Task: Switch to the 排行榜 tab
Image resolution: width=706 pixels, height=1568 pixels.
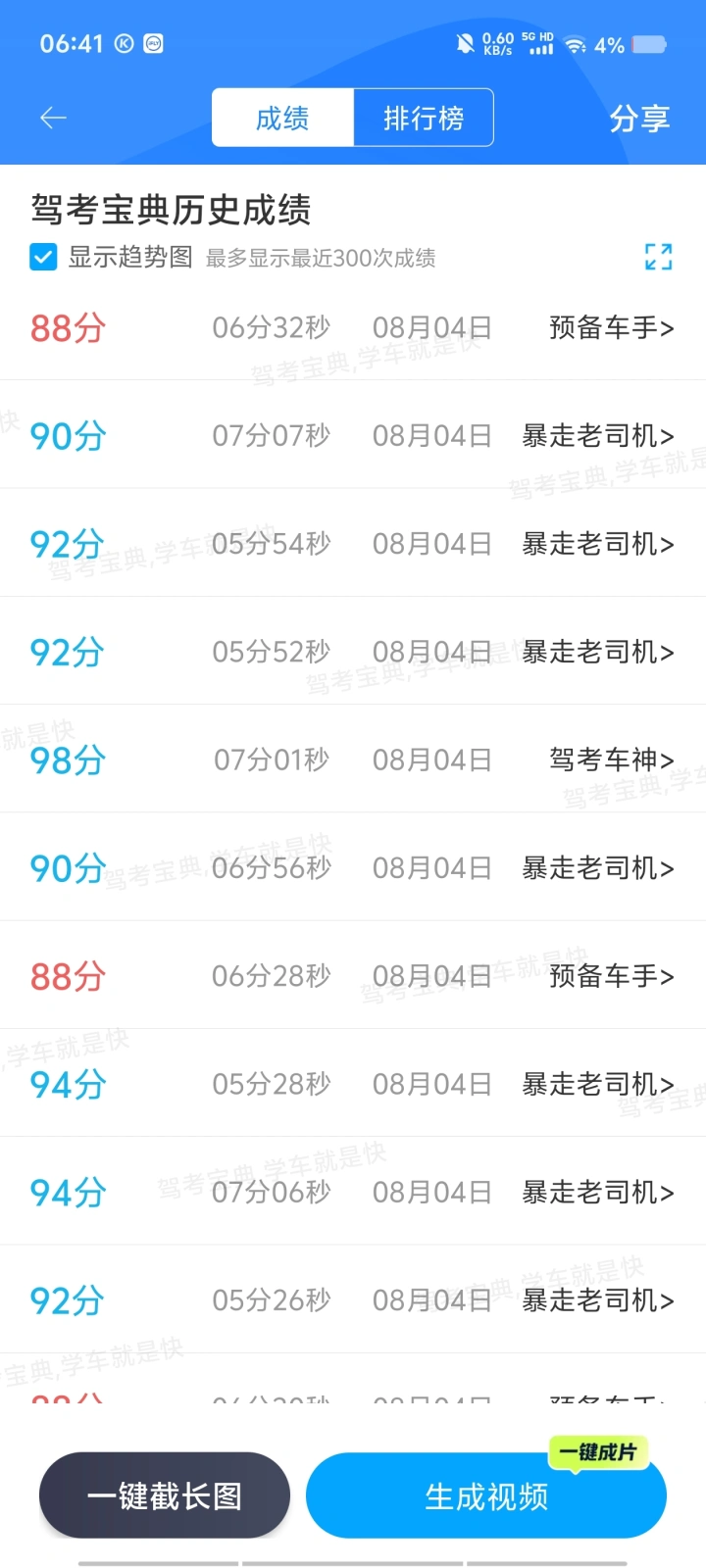Action: coord(424,119)
